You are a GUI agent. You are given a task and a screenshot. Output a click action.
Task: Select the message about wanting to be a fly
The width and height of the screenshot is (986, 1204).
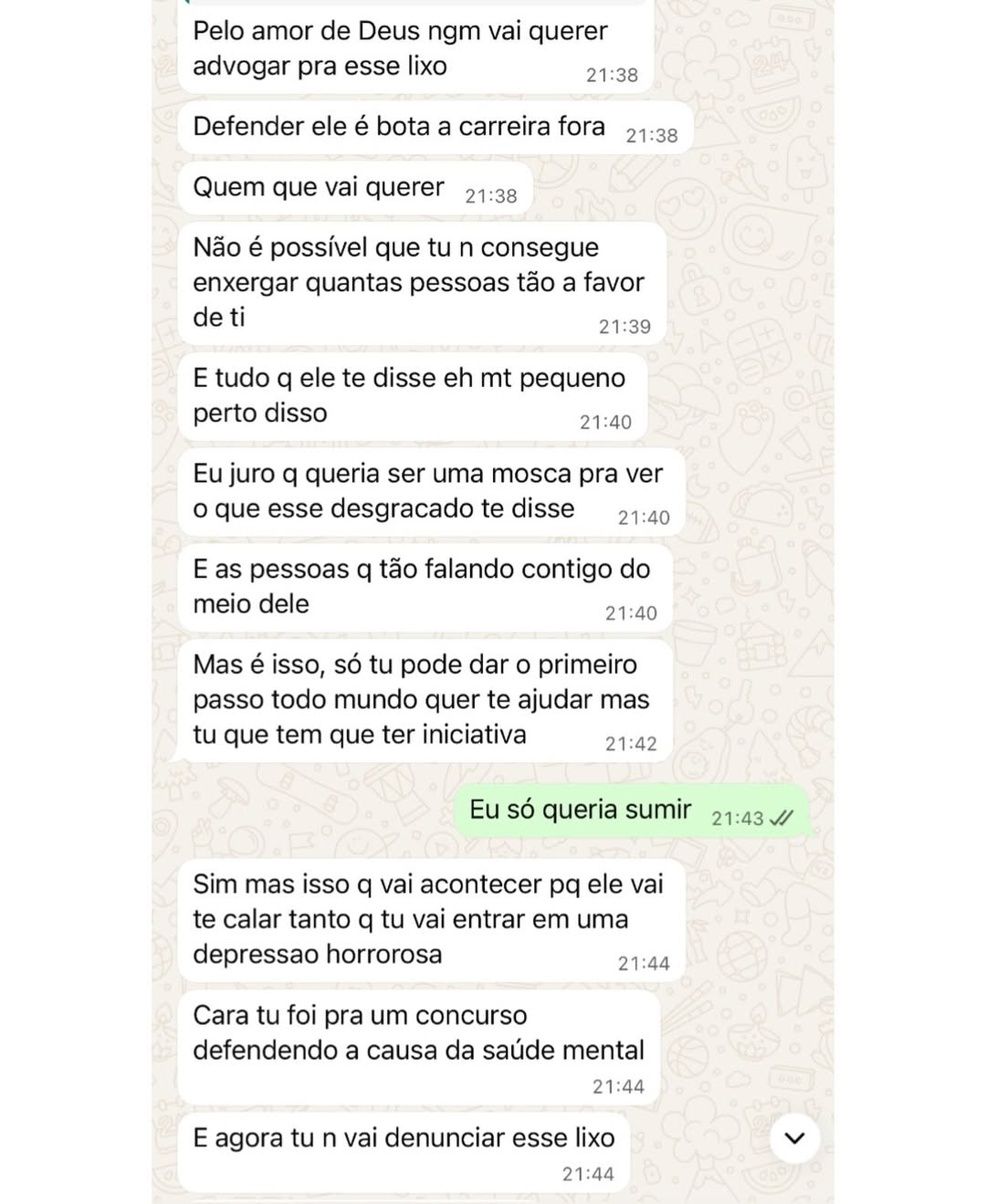(x=429, y=490)
